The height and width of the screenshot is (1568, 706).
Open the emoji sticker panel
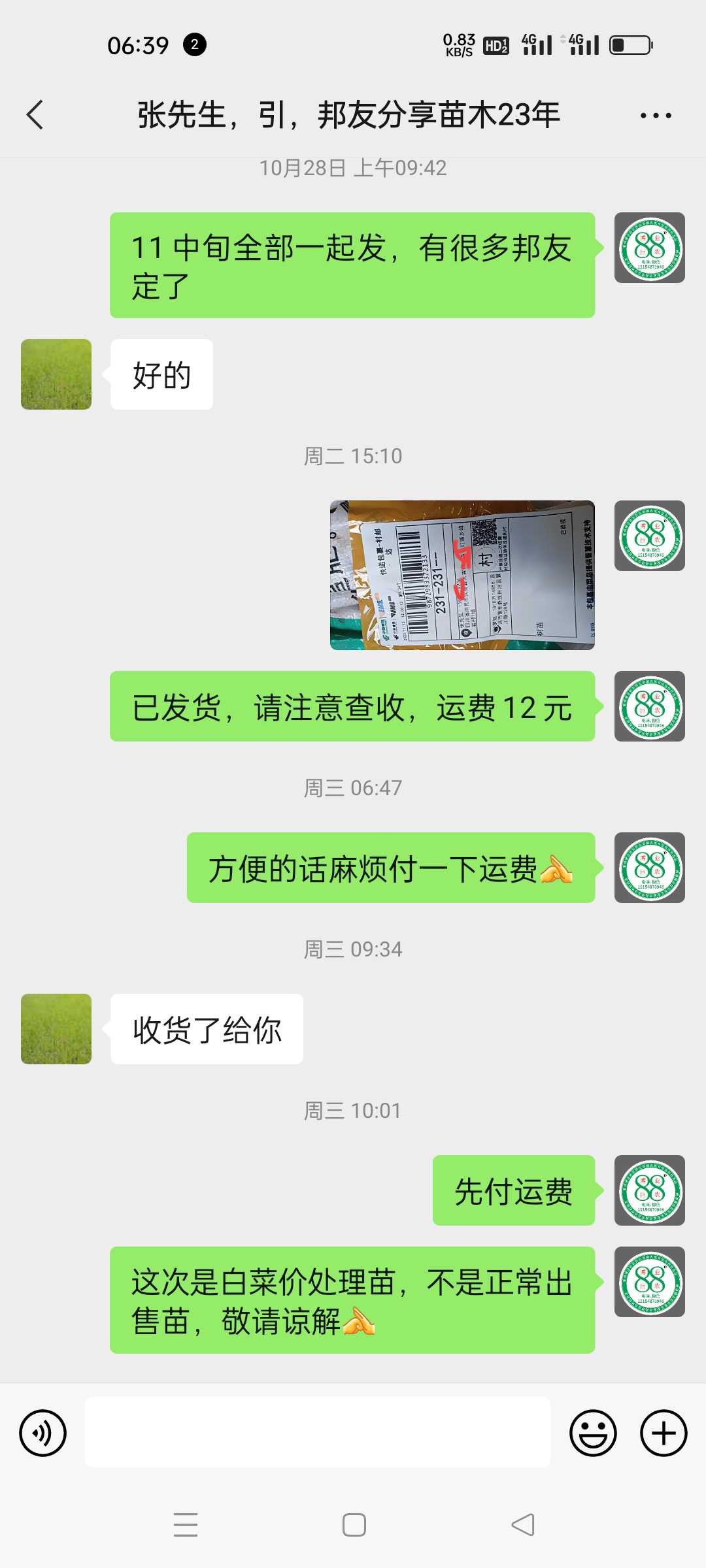pyautogui.click(x=593, y=1433)
